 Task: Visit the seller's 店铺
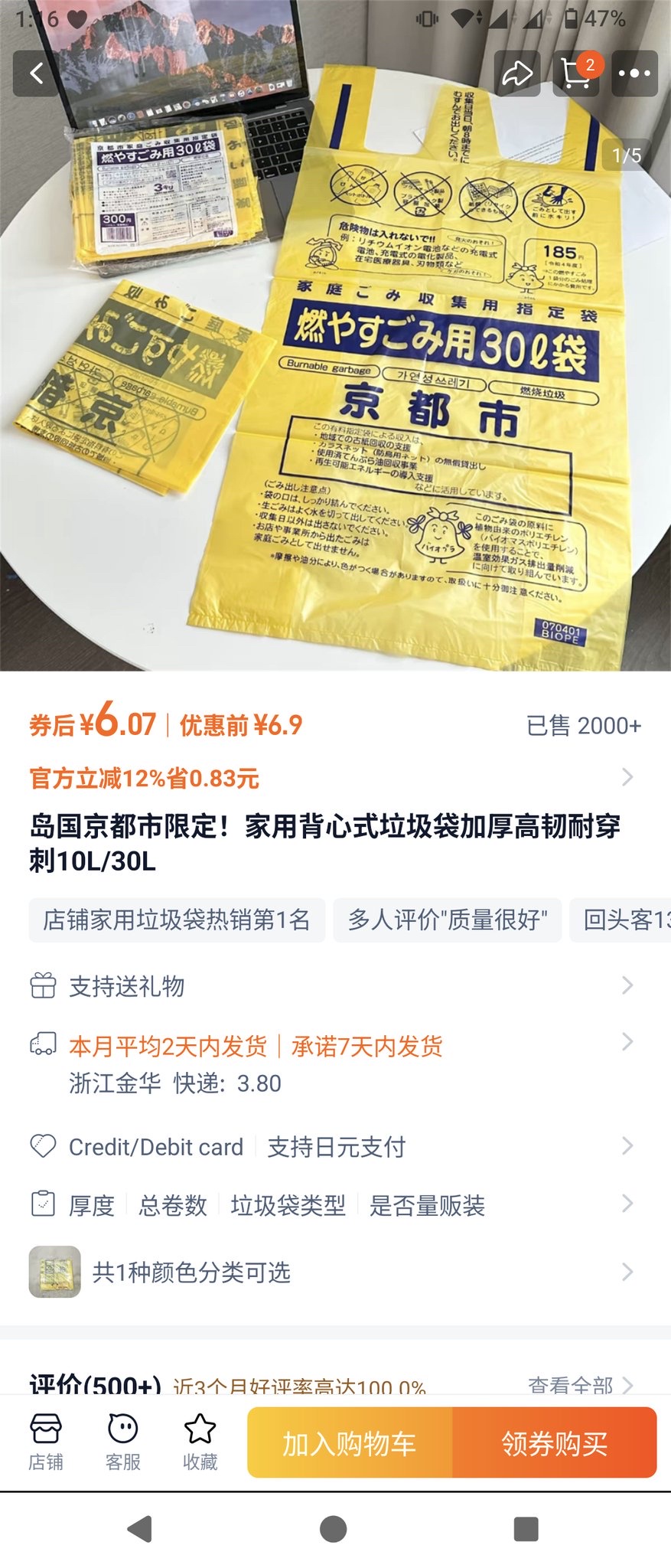pyautogui.click(x=46, y=1442)
